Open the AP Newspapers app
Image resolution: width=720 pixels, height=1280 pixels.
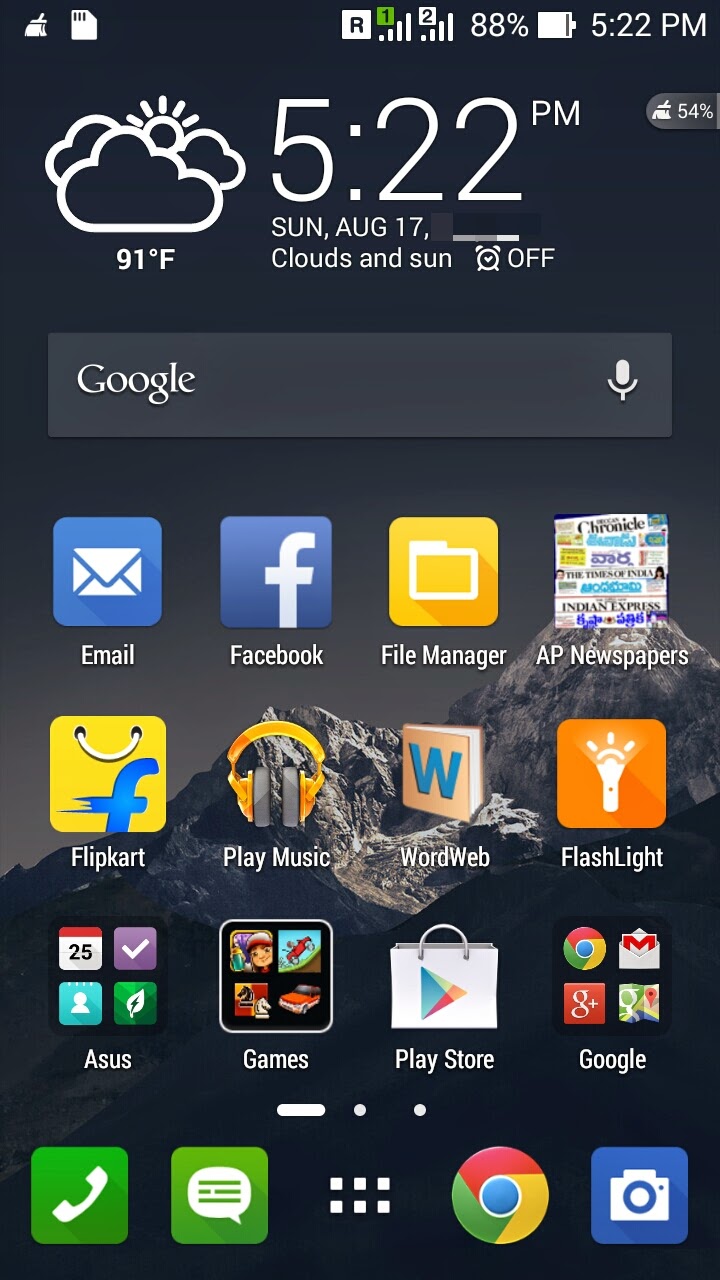click(x=611, y=572)
